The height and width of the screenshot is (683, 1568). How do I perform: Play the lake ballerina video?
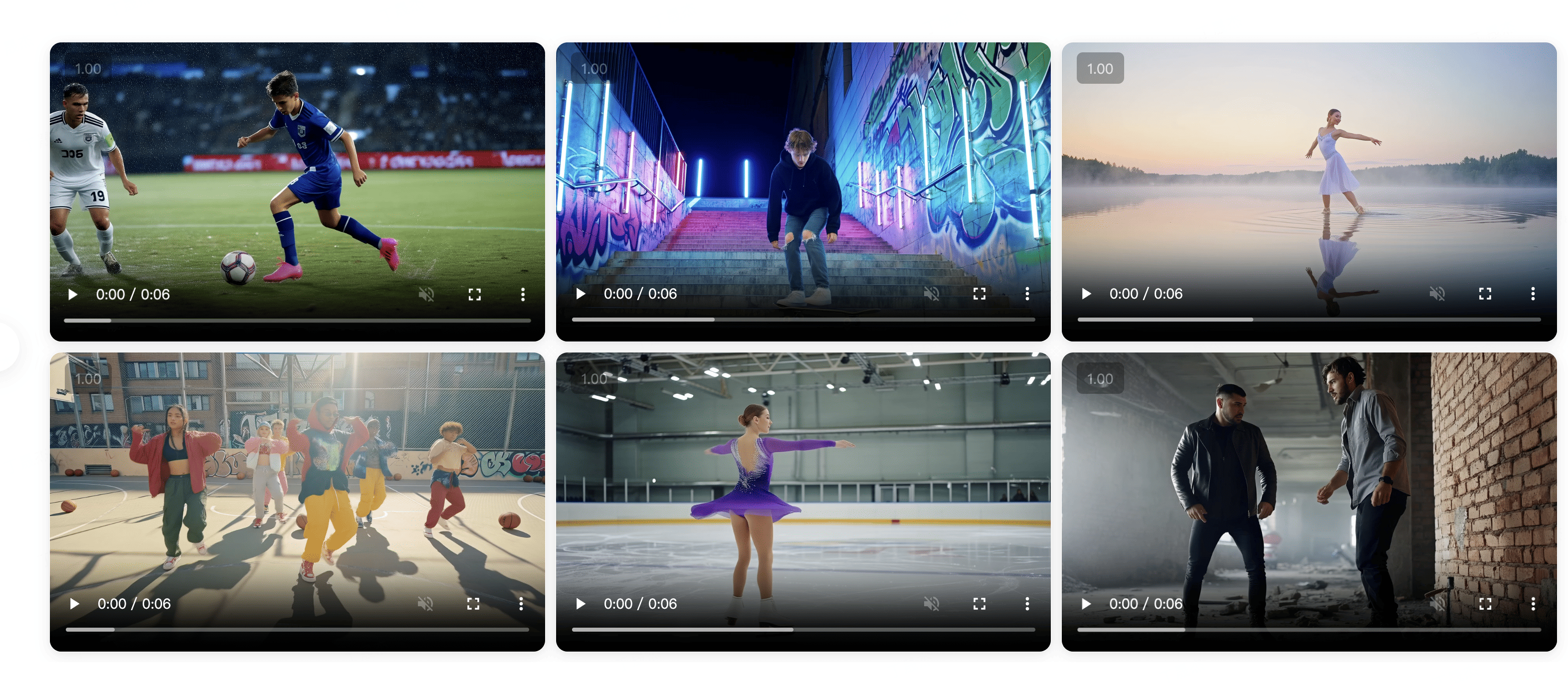[1086, 294]
